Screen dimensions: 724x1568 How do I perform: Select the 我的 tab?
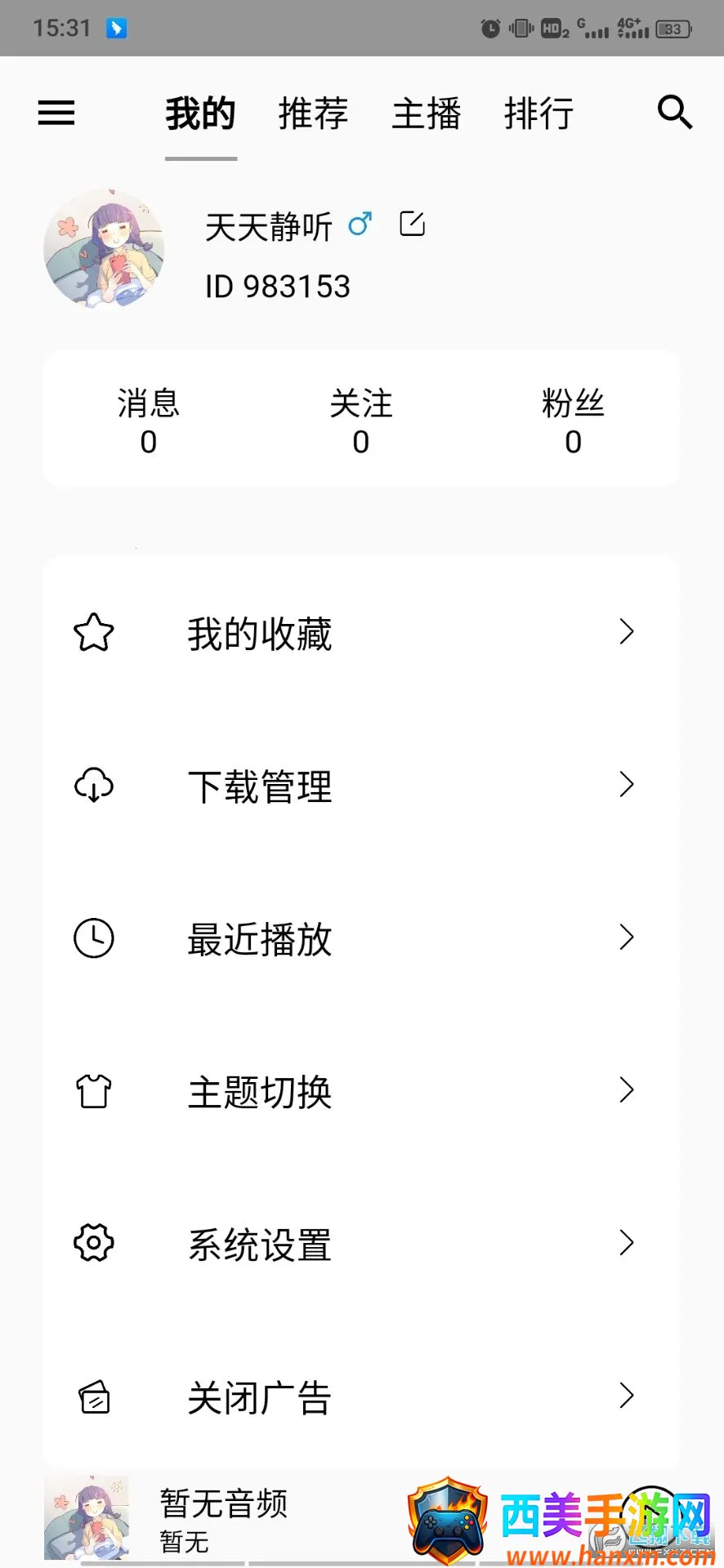200,114
